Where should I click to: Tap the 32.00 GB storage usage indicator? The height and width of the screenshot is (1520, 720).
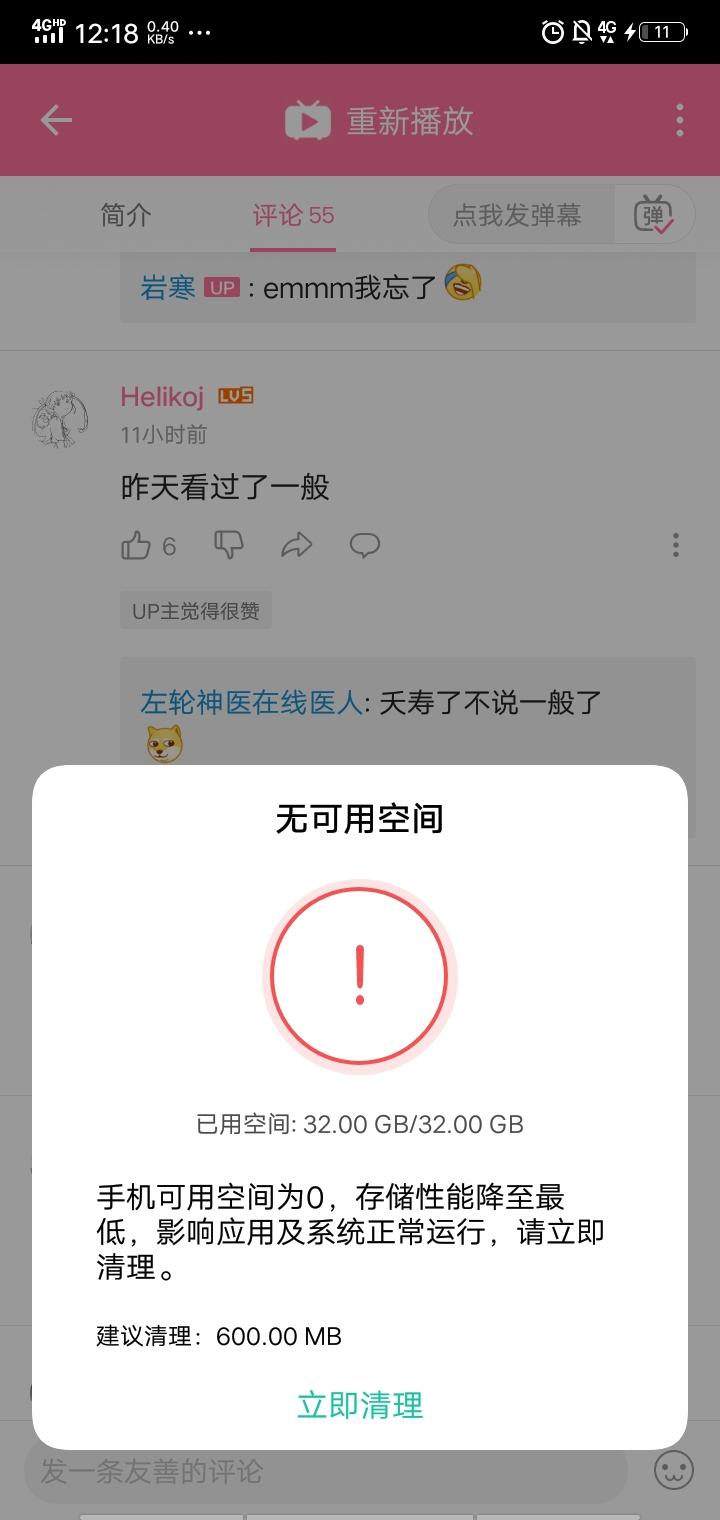(360, 1124)
